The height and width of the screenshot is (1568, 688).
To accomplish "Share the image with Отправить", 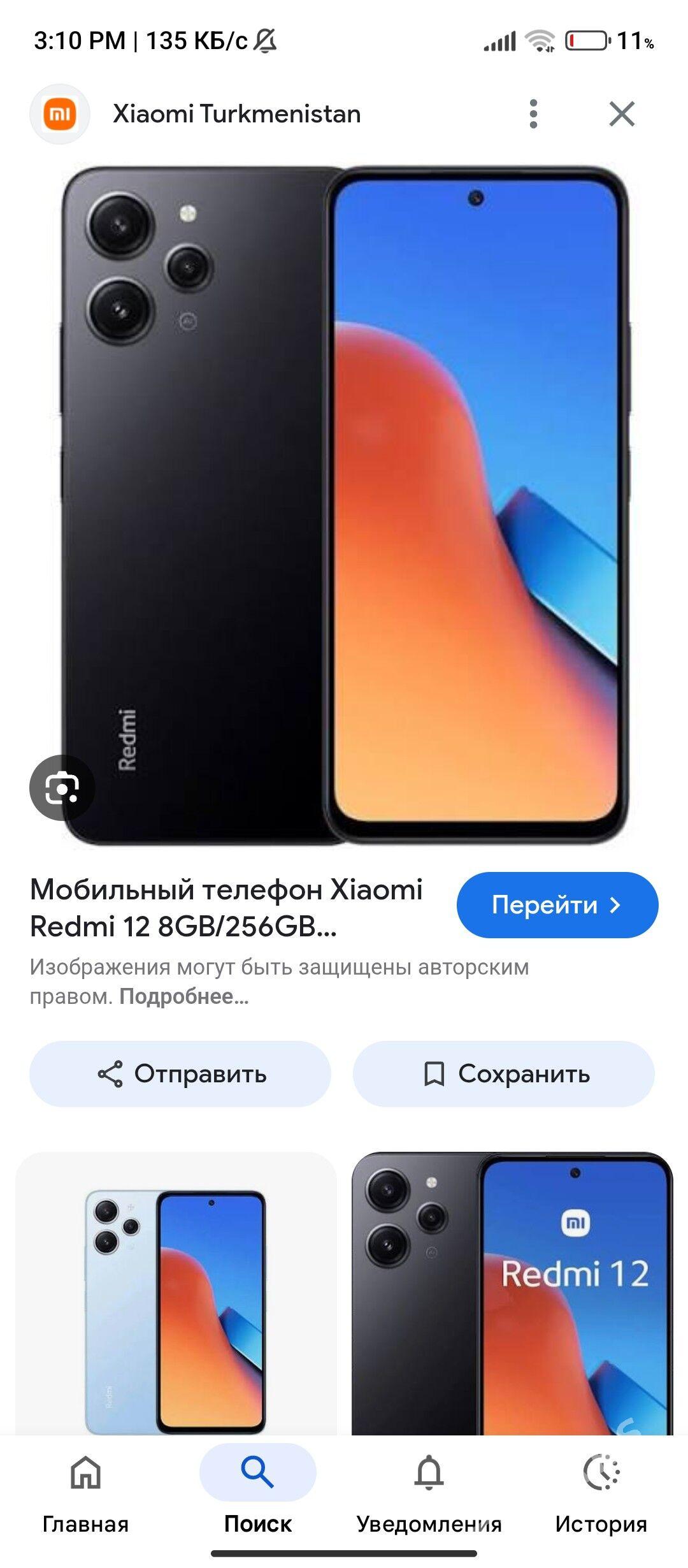I will [x=180, y=1074].
